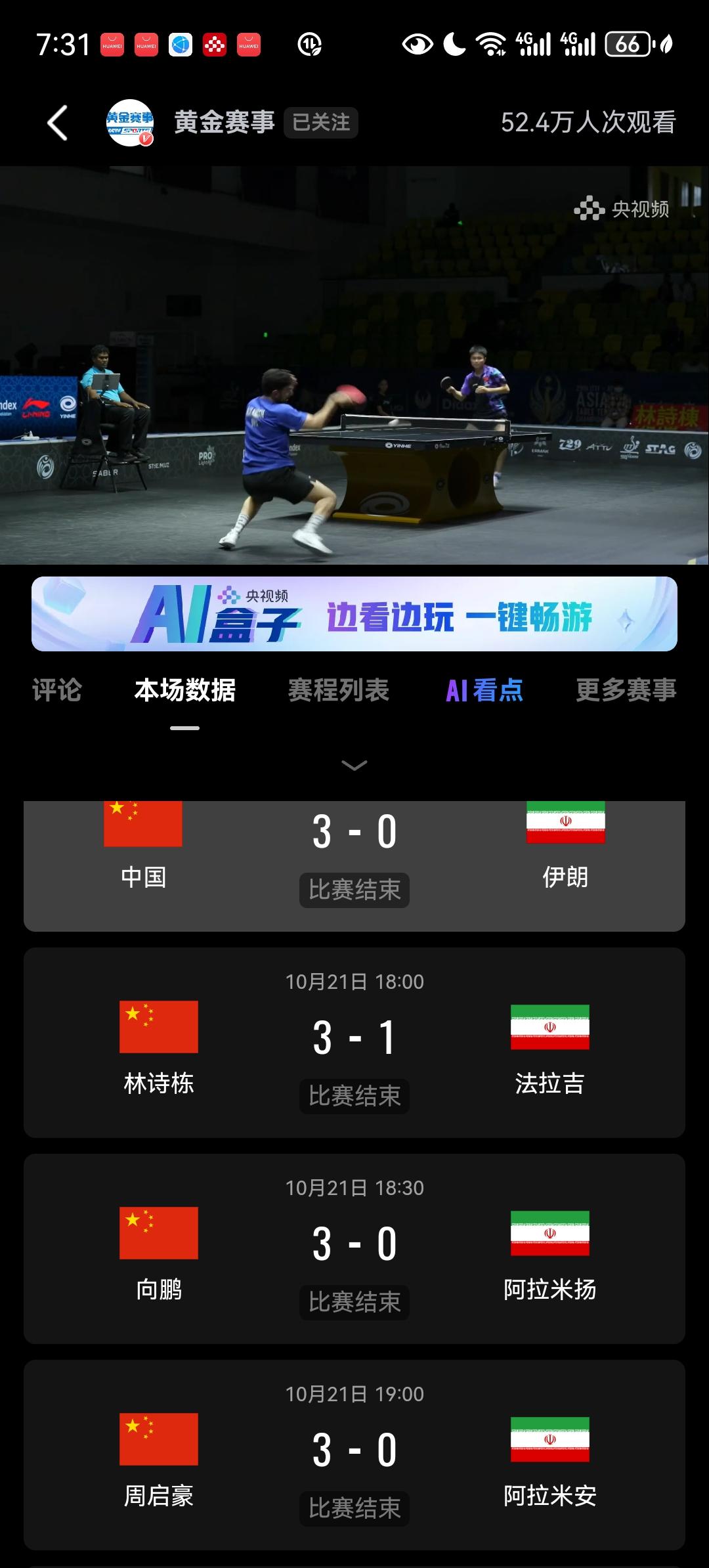Switch to the 赛程列表 tab
The height and width of the screenshot is (1568, 709).
tap(339, 690)
